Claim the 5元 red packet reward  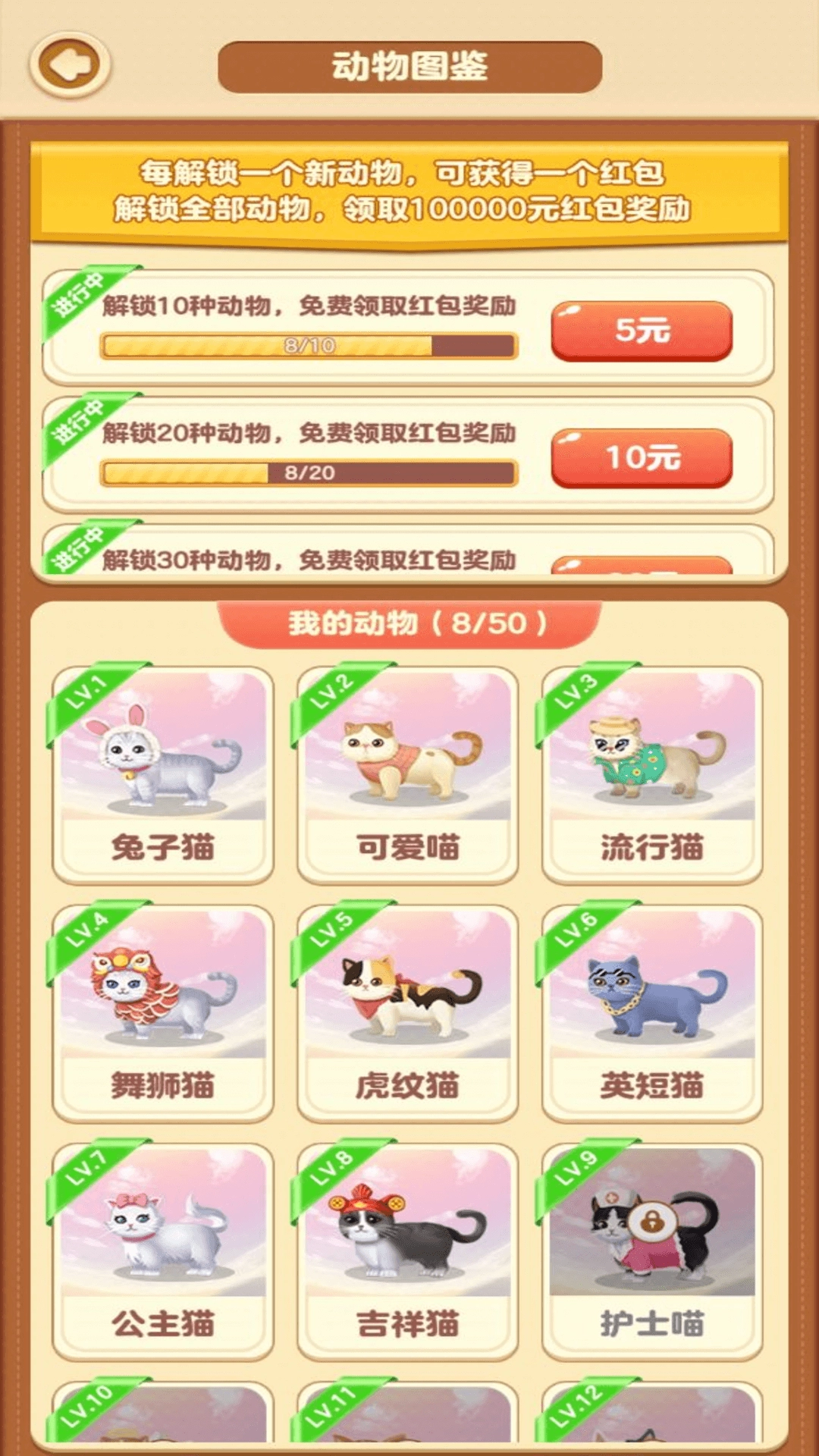pyautogui.click(x=642, y=331)
